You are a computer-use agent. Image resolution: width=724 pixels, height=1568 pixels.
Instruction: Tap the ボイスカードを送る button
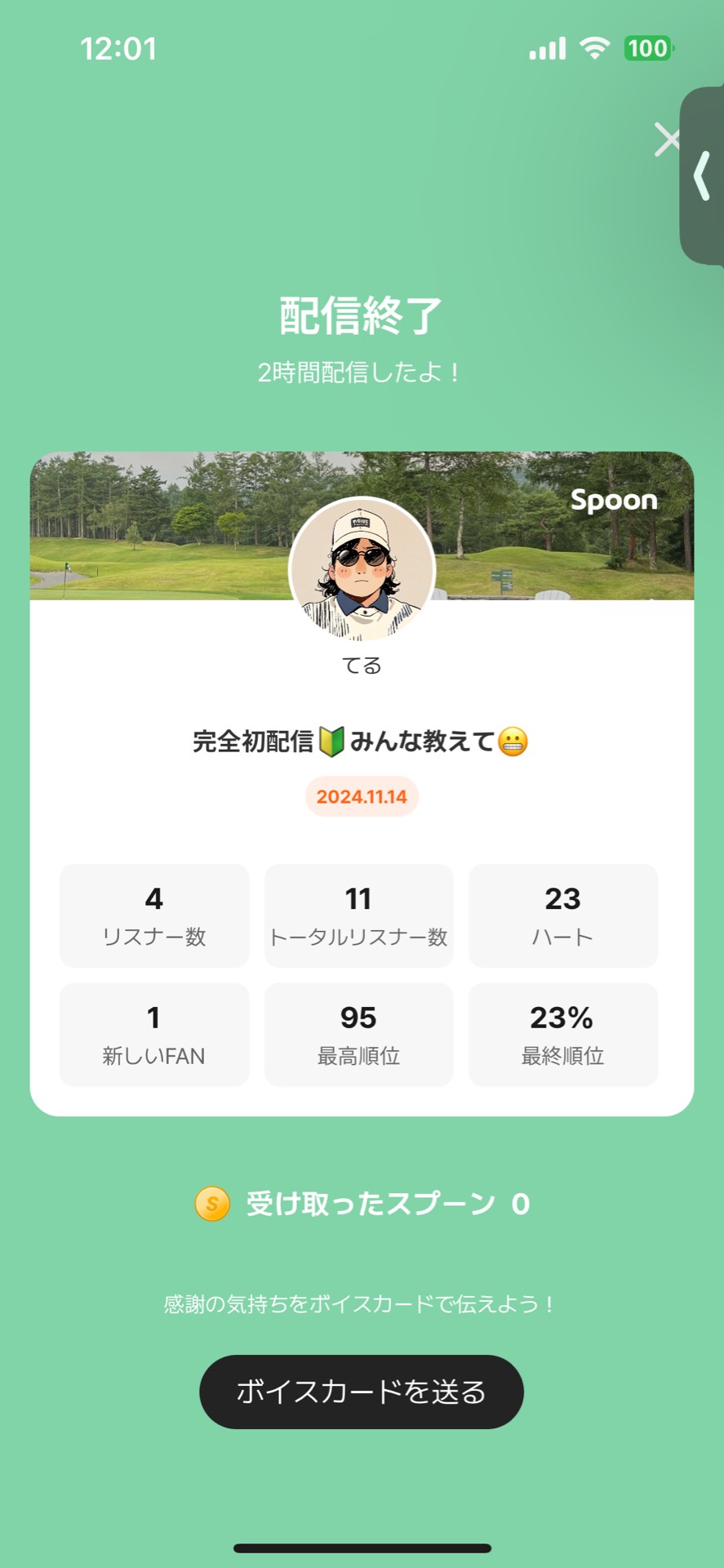click(x=361, y=1392)
